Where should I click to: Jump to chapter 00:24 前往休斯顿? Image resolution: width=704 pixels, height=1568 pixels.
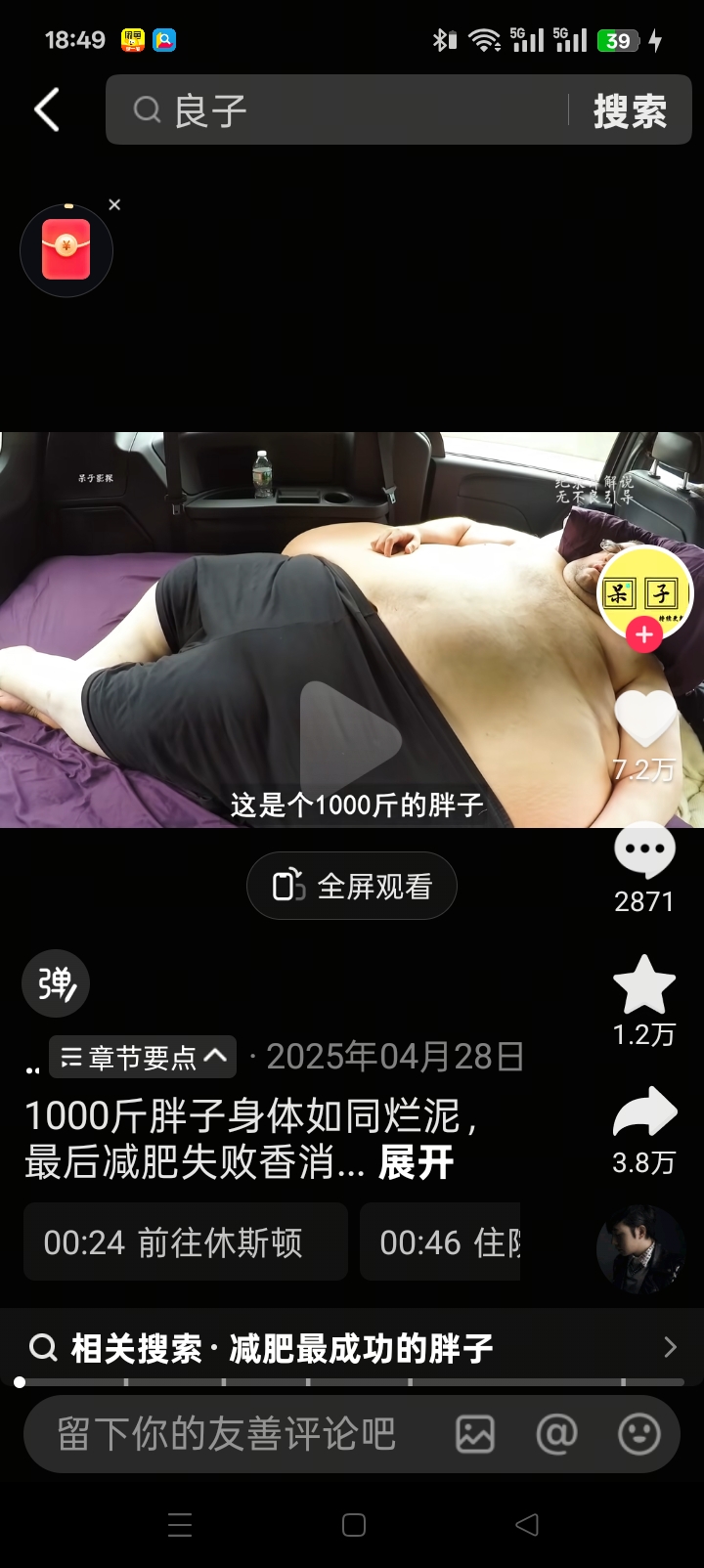(186, 1241)
